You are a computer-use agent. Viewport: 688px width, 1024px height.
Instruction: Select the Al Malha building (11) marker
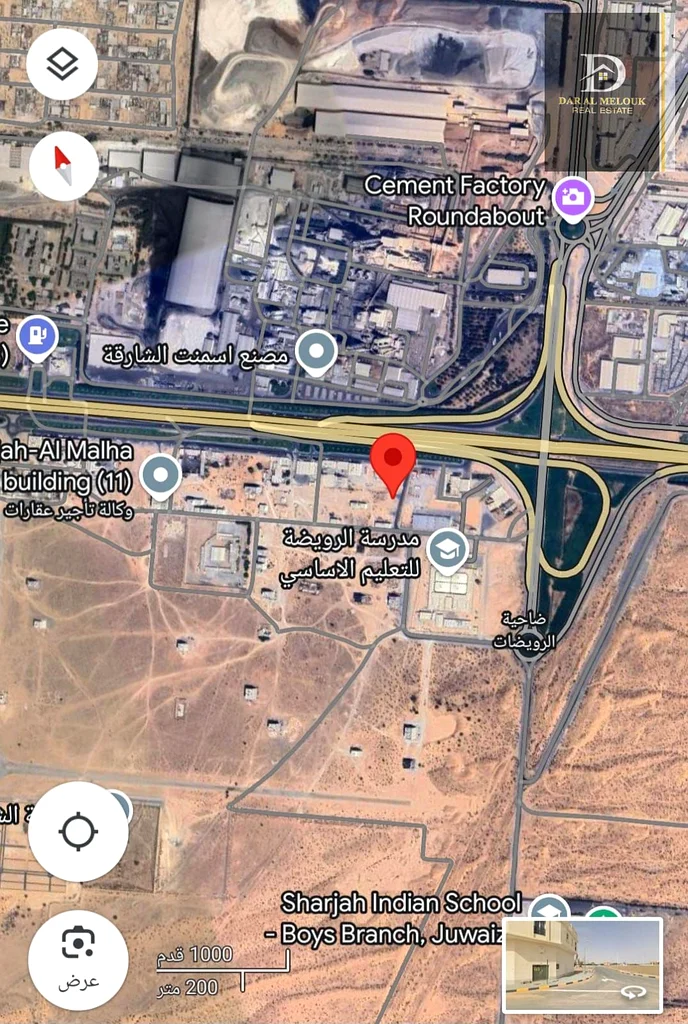point(160,476)
